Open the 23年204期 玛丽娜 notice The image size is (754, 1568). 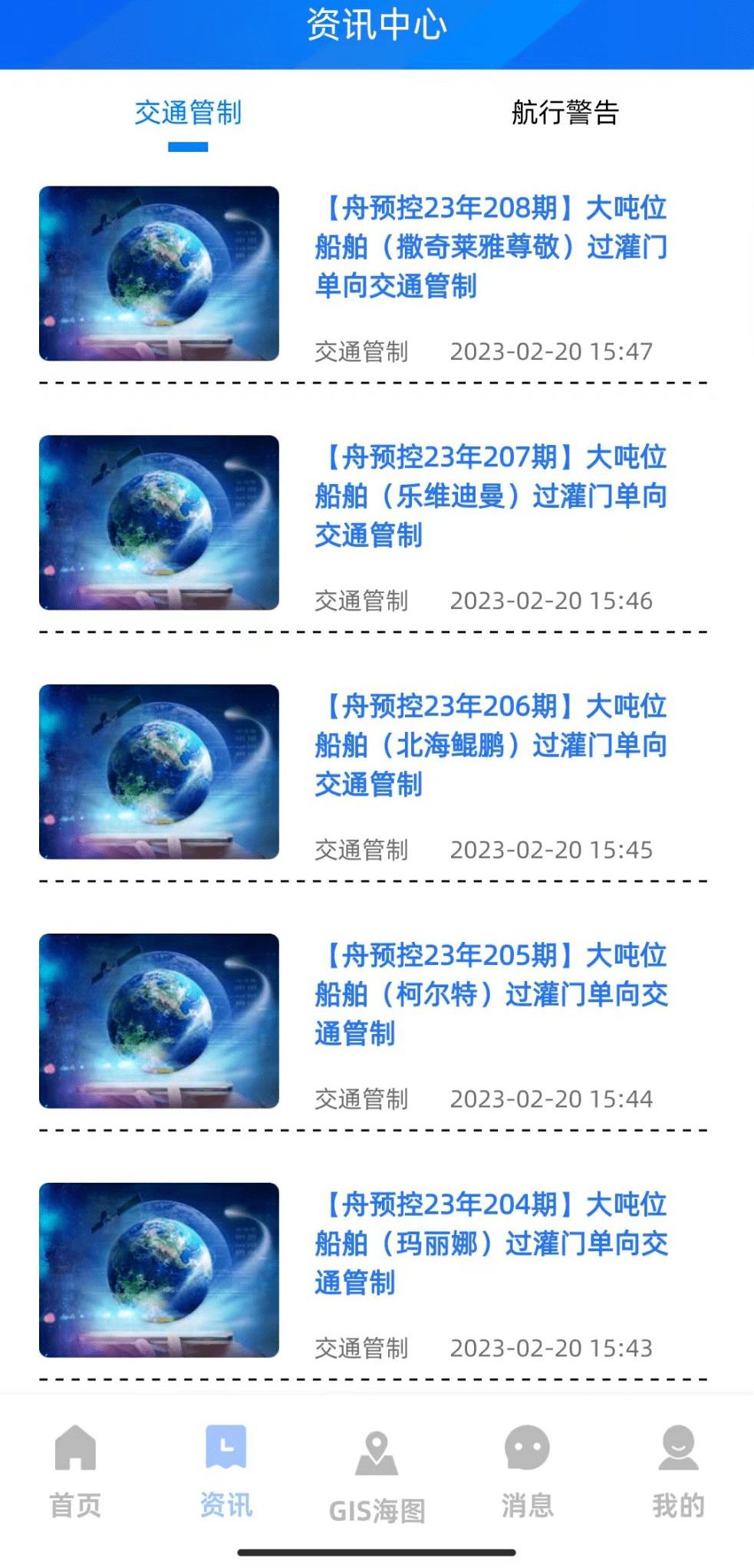[491, 1243]
